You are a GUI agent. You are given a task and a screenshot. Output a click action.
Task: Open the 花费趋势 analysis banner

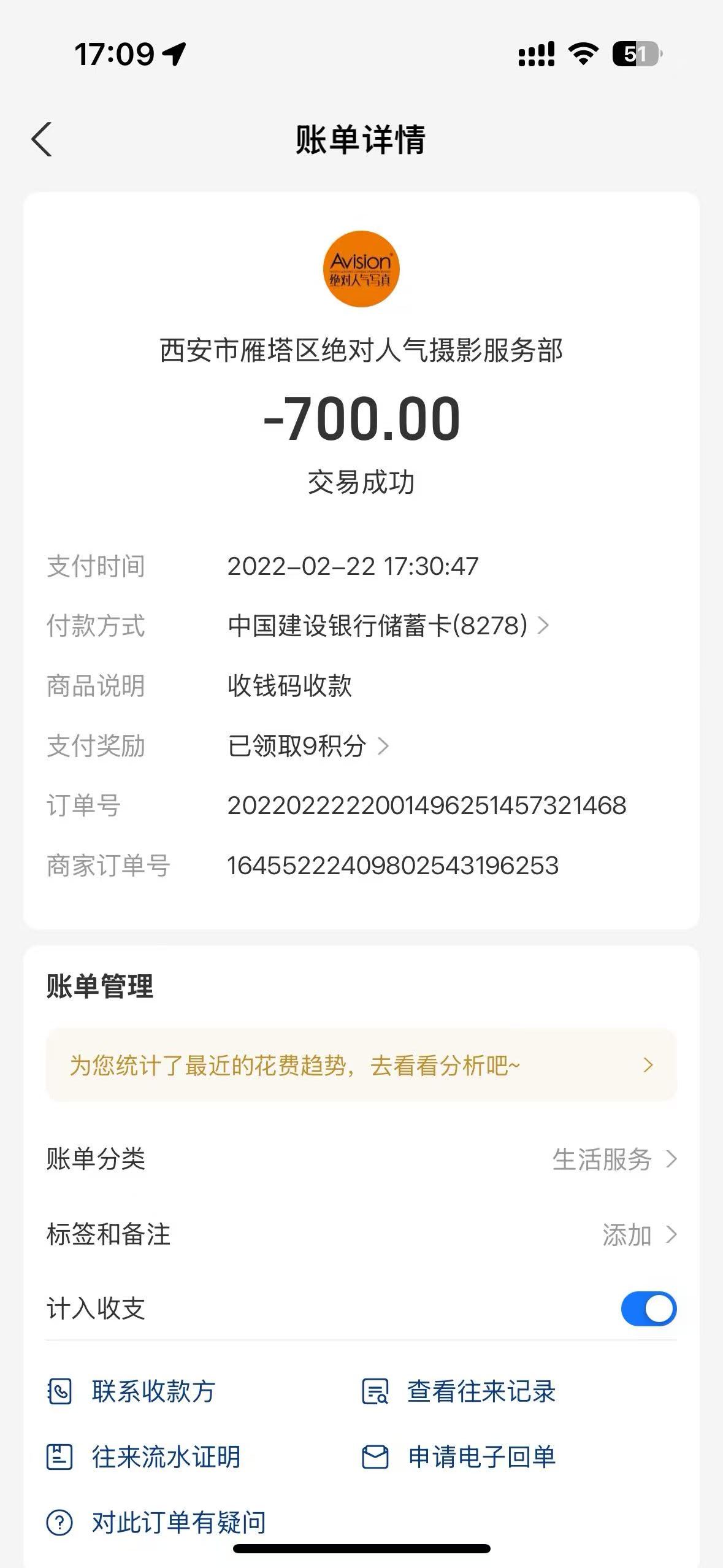pos(361,1066)
